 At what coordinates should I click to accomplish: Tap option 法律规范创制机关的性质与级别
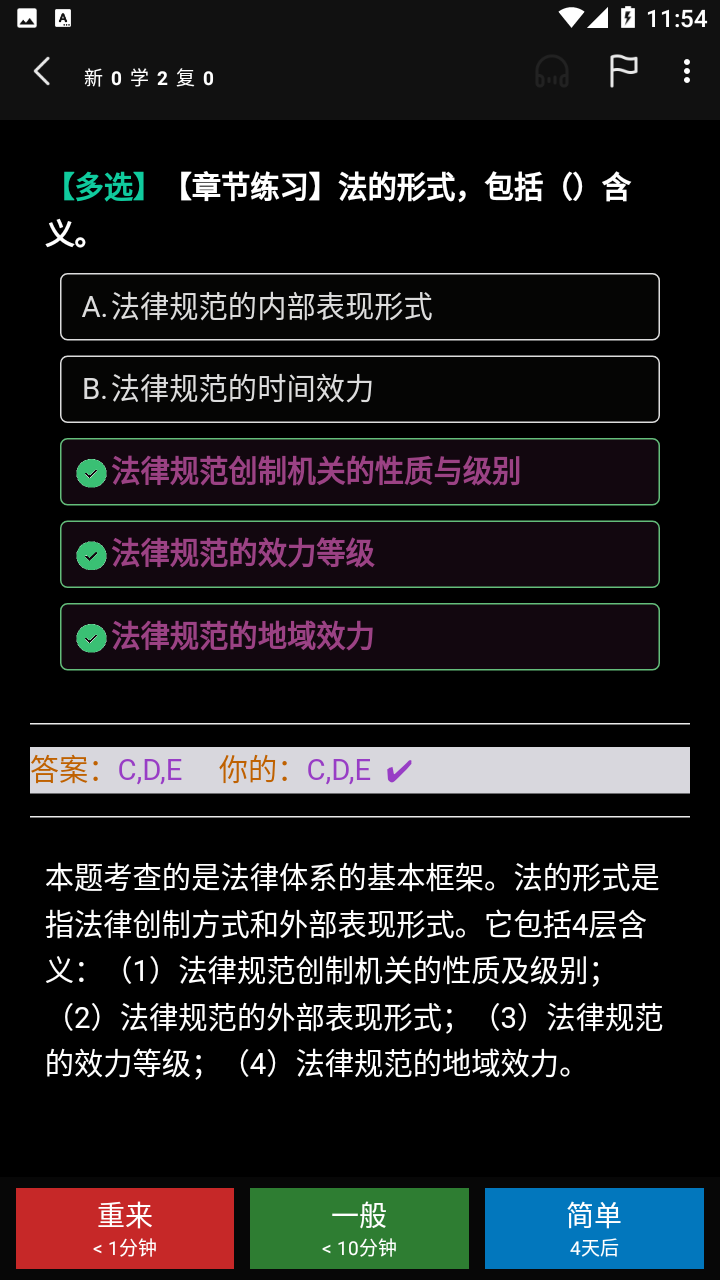pyautogui.click(x=360, y=472)
